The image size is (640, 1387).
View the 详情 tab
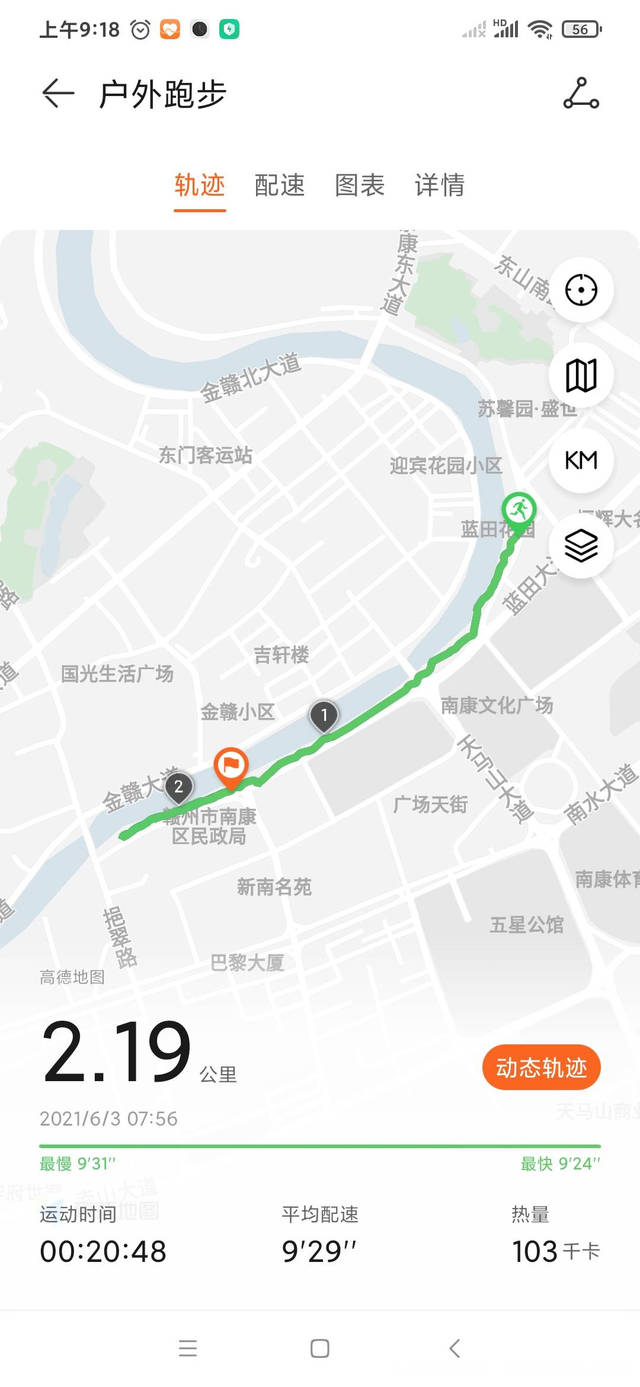click(440, 185)
